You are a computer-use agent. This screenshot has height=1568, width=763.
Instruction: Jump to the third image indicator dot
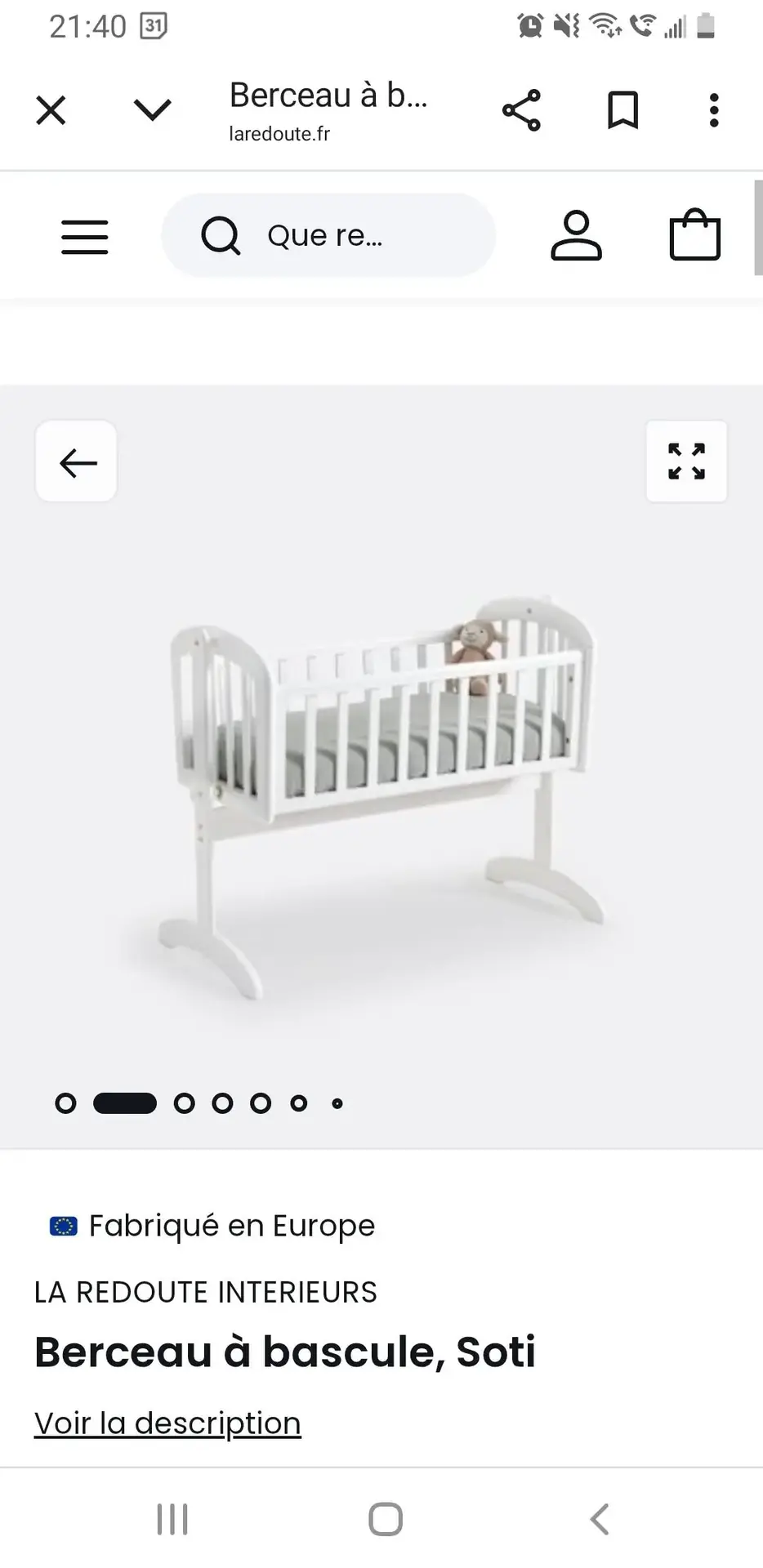point(185,1103)
